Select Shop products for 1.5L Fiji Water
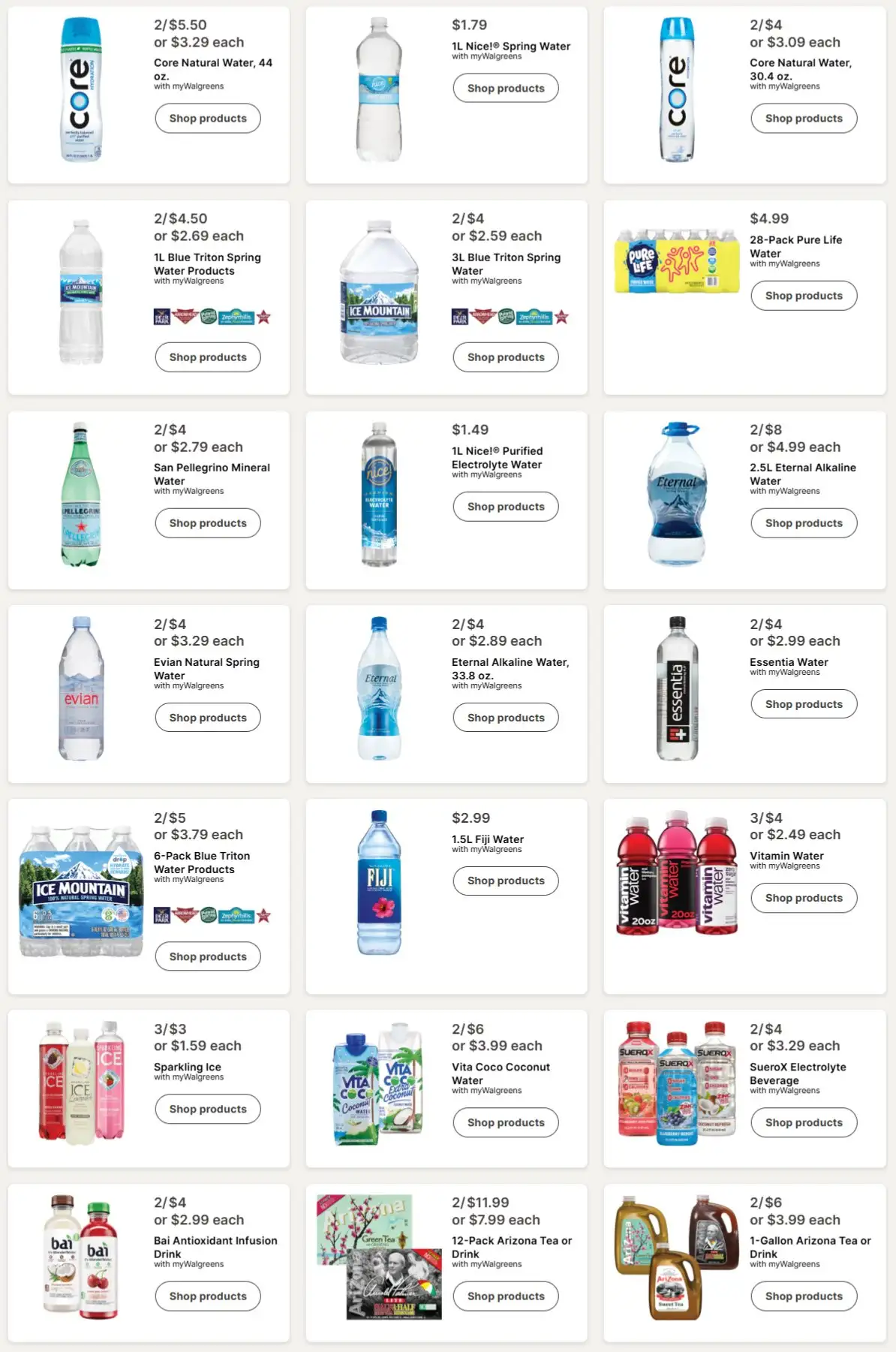Screen dimensions: 896x1352 [x=506, y=881]
